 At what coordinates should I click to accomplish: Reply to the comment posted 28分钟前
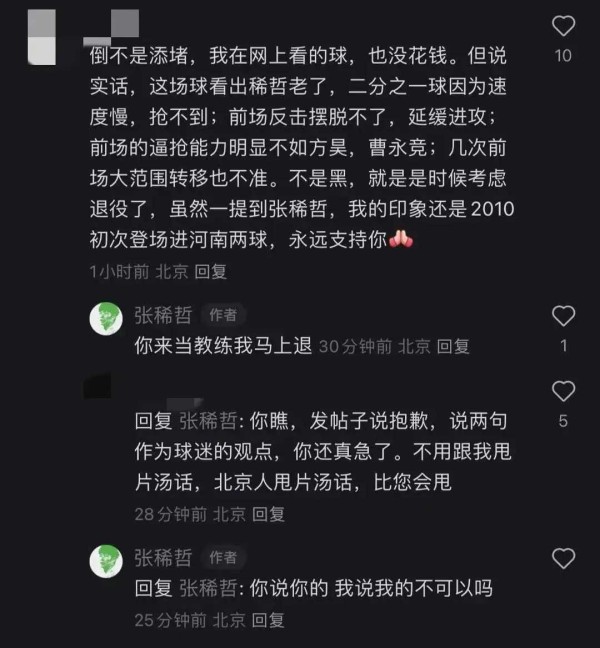268,514
